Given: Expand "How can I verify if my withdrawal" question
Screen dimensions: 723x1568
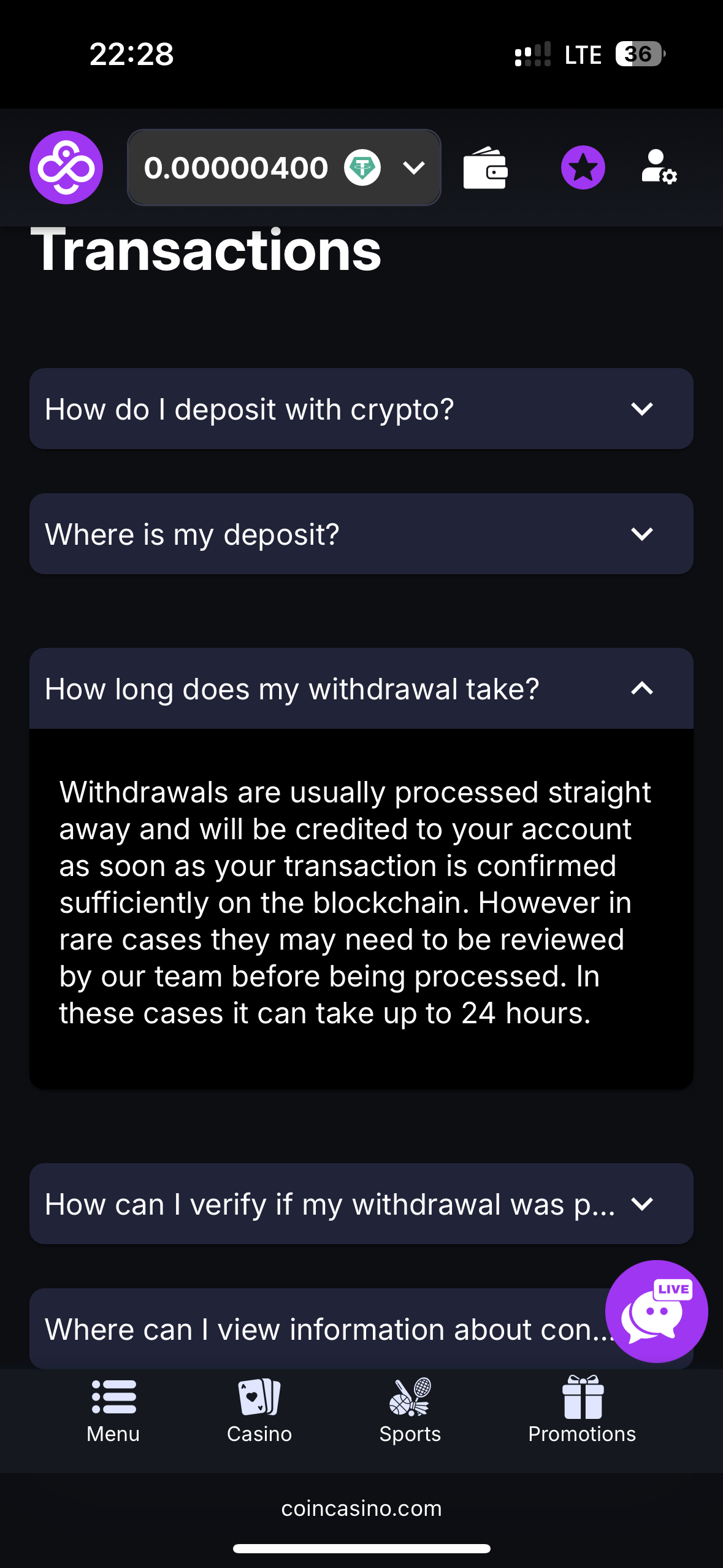Looking at the screenshot, I should [x=361, y=1204].
